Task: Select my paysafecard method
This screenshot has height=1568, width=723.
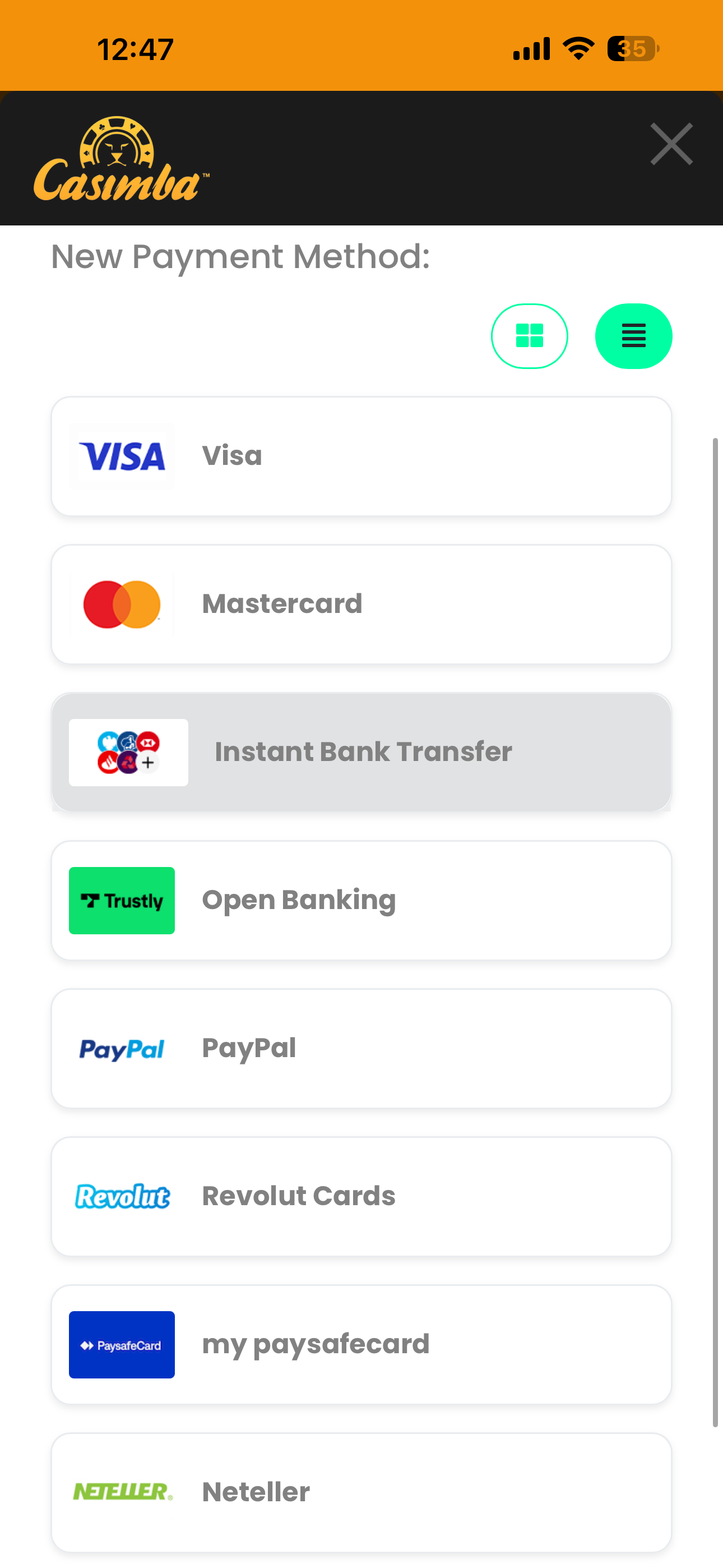Action: click(x=361, y=1344)
